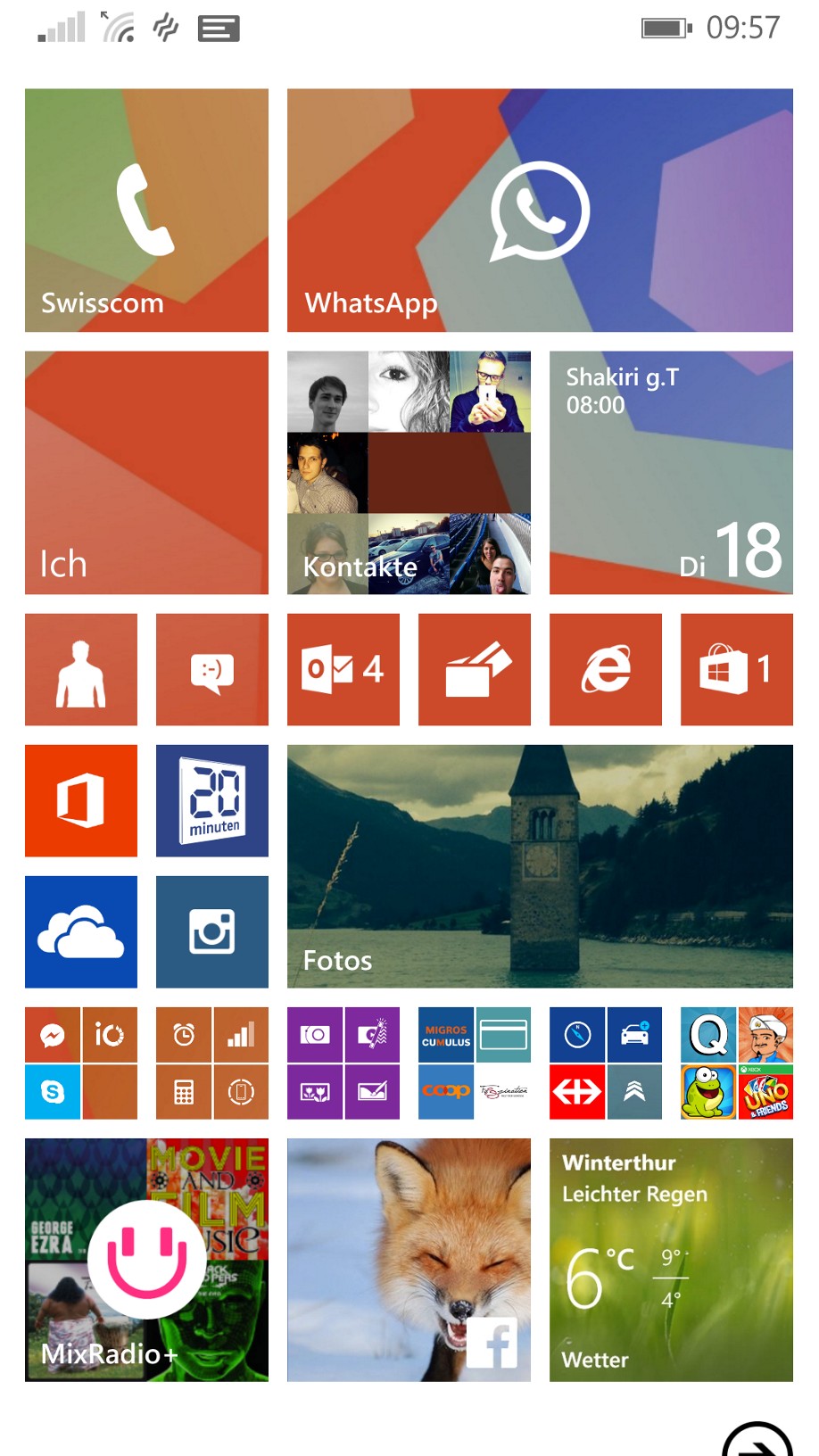Screen dimensions: 819x1456
Task: Open the Ich tile
Action: tap(146, 472)
